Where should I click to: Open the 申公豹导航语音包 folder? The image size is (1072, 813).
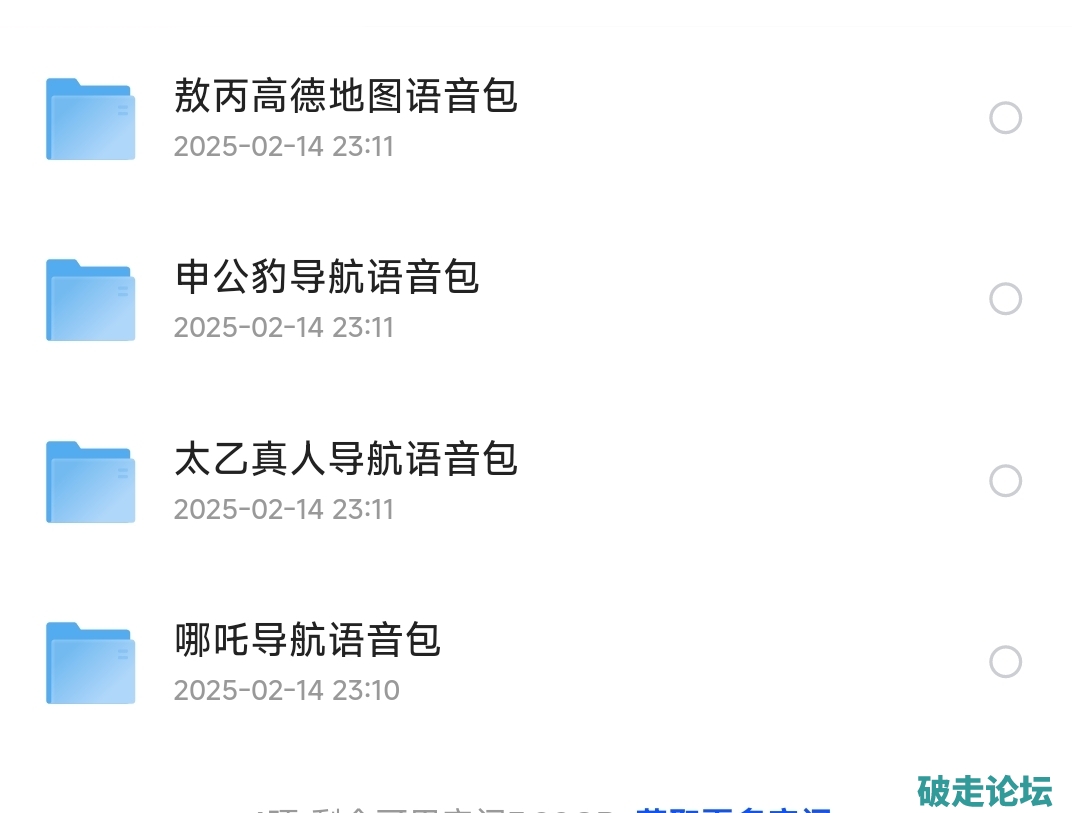(x=327, y=278)
